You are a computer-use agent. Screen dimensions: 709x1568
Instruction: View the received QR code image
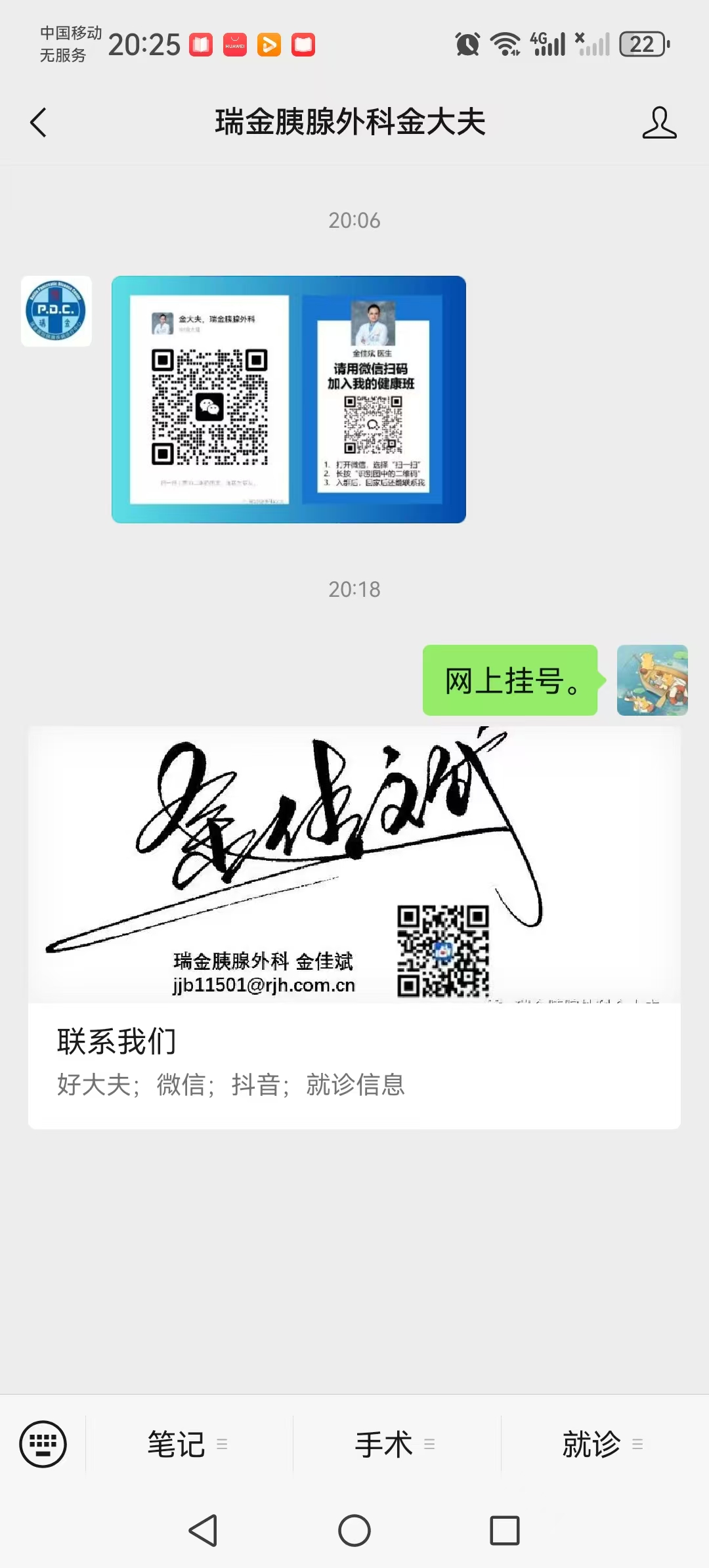click(x=289, y=399)
